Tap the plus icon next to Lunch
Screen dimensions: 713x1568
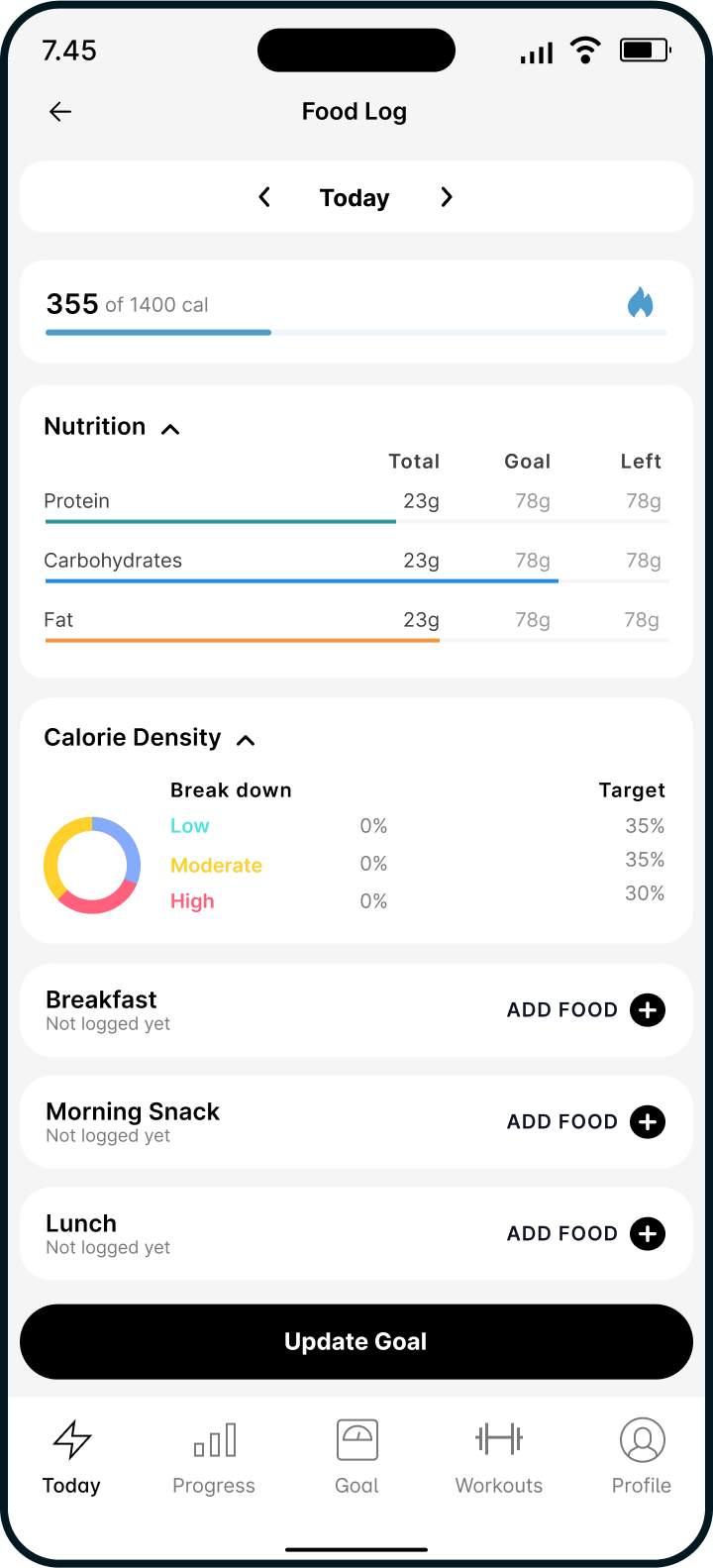649,1233
